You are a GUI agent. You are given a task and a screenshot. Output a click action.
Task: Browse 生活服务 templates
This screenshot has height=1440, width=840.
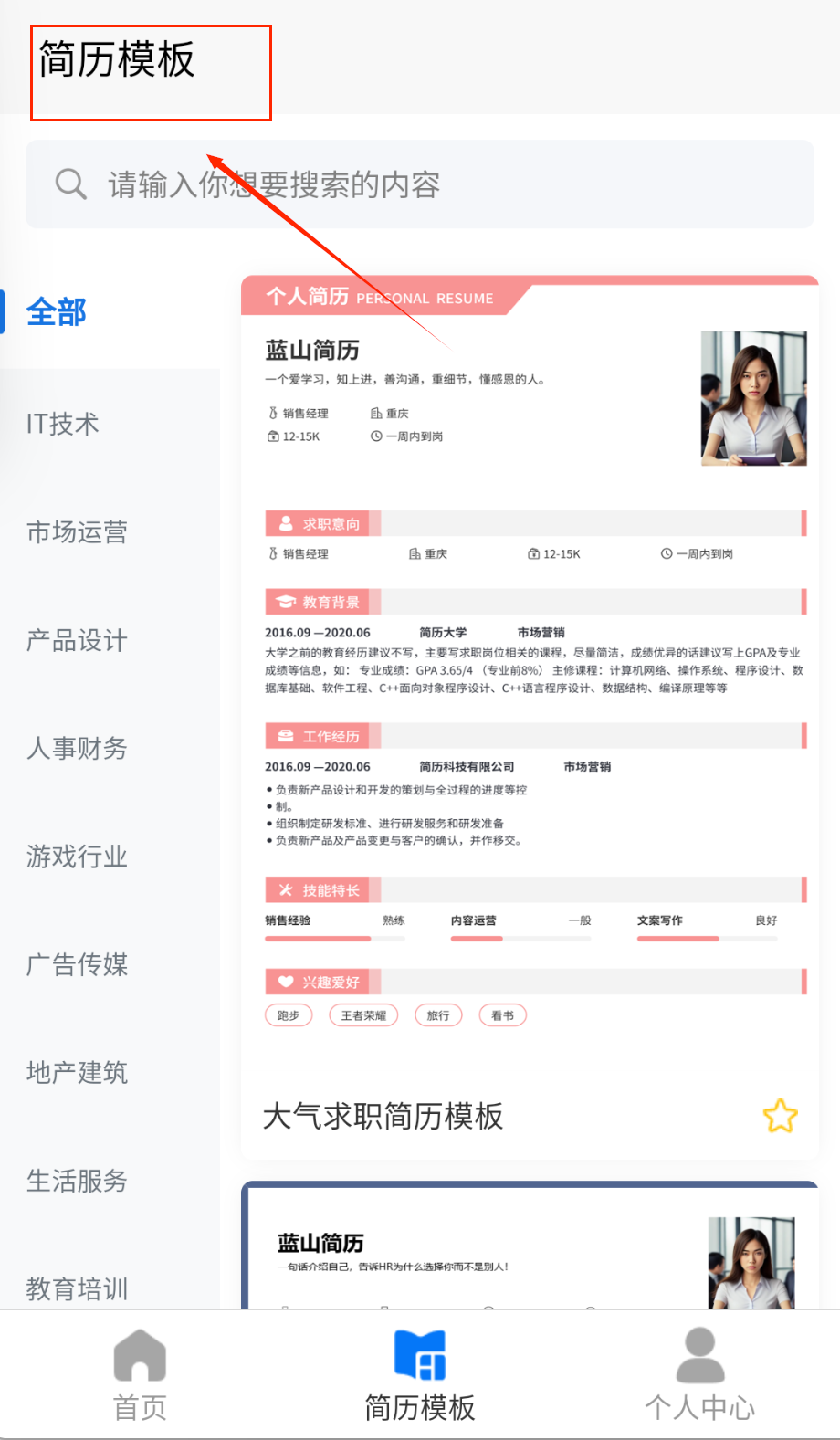[77, 1181]
